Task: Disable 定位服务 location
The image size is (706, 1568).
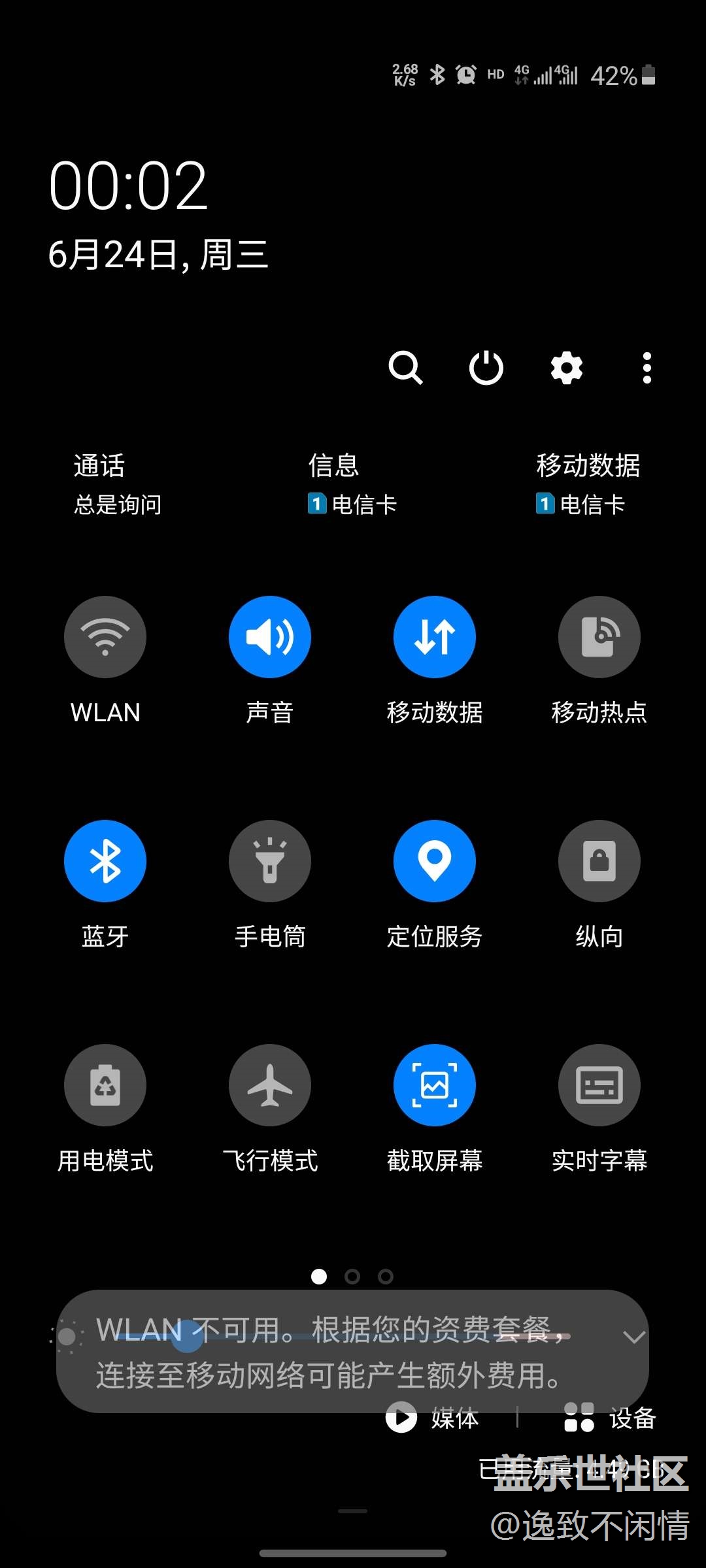Action: coord(435,861)
